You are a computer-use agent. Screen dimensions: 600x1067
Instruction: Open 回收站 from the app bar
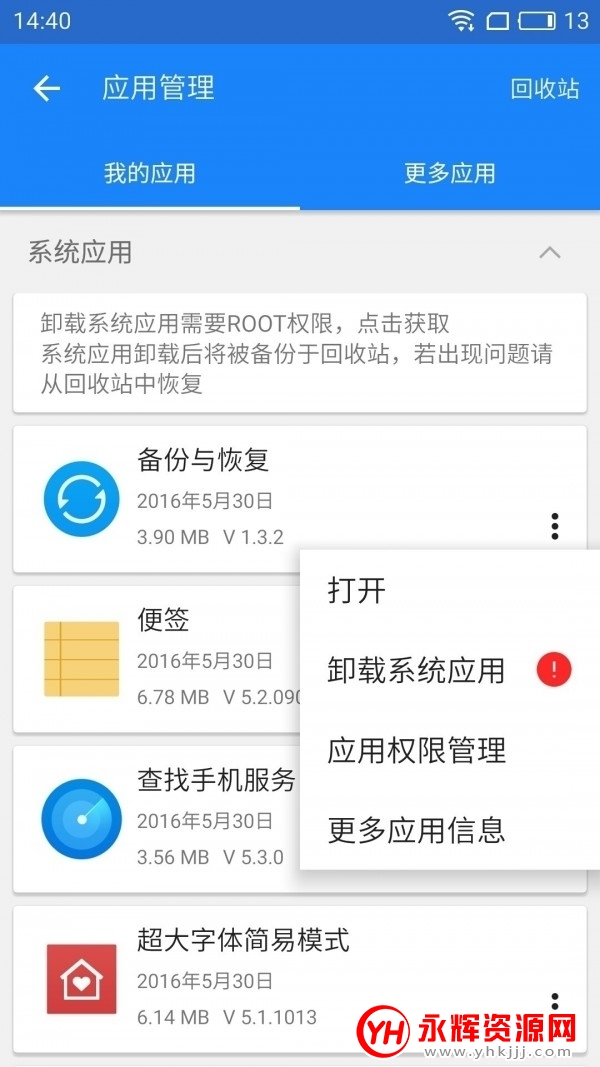(544, 88)
